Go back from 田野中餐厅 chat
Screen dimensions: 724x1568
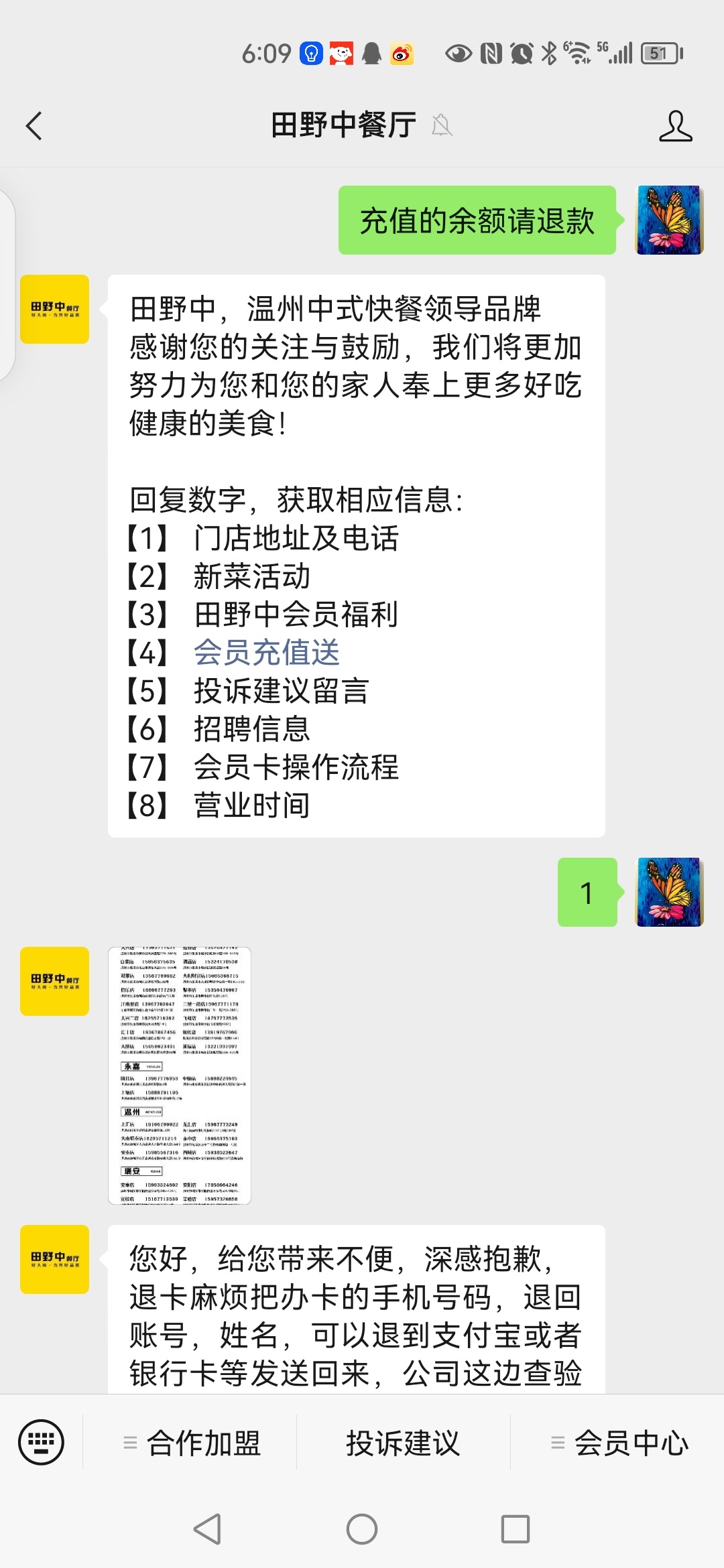click(x=34, y=126)
